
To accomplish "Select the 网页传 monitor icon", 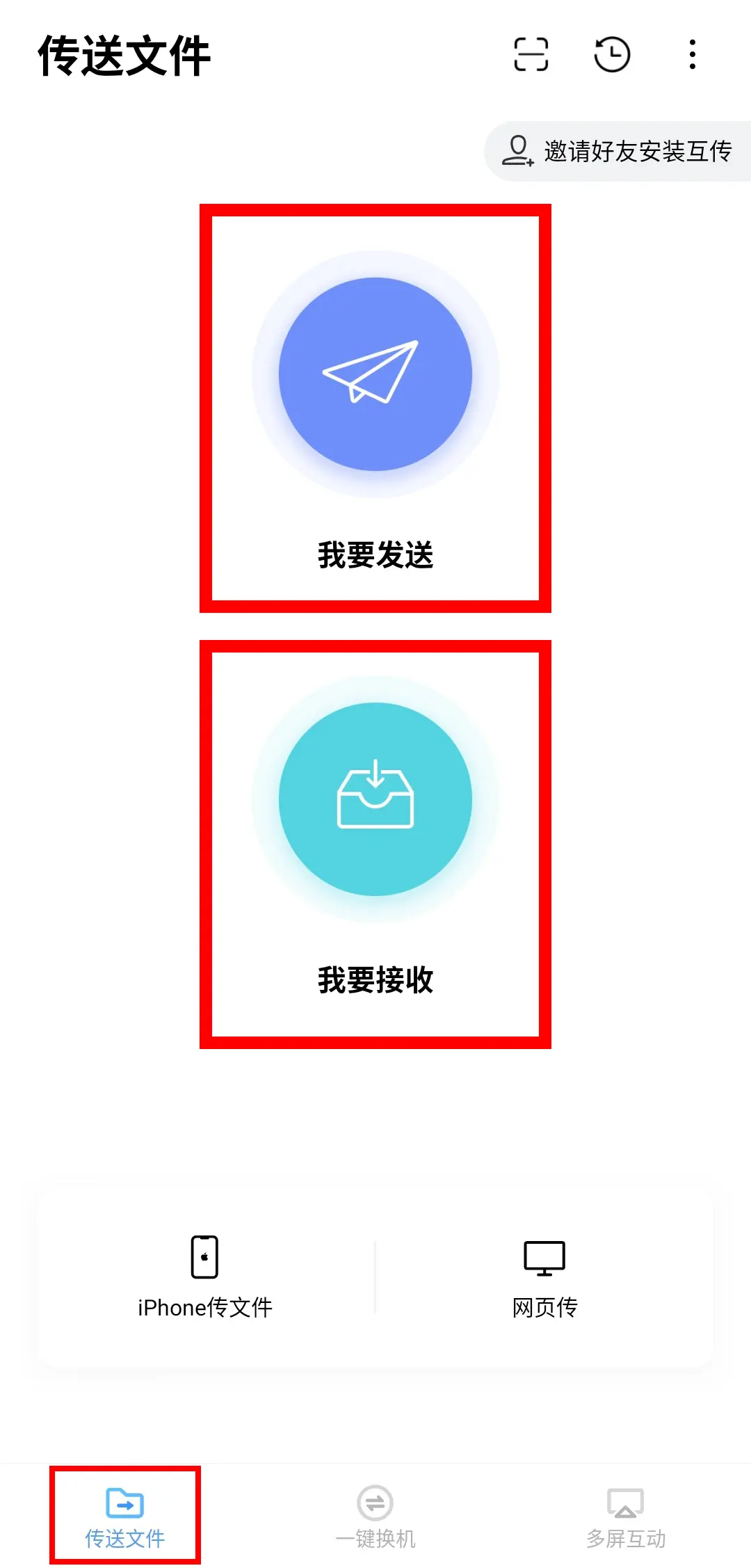I will (544, 1256).
